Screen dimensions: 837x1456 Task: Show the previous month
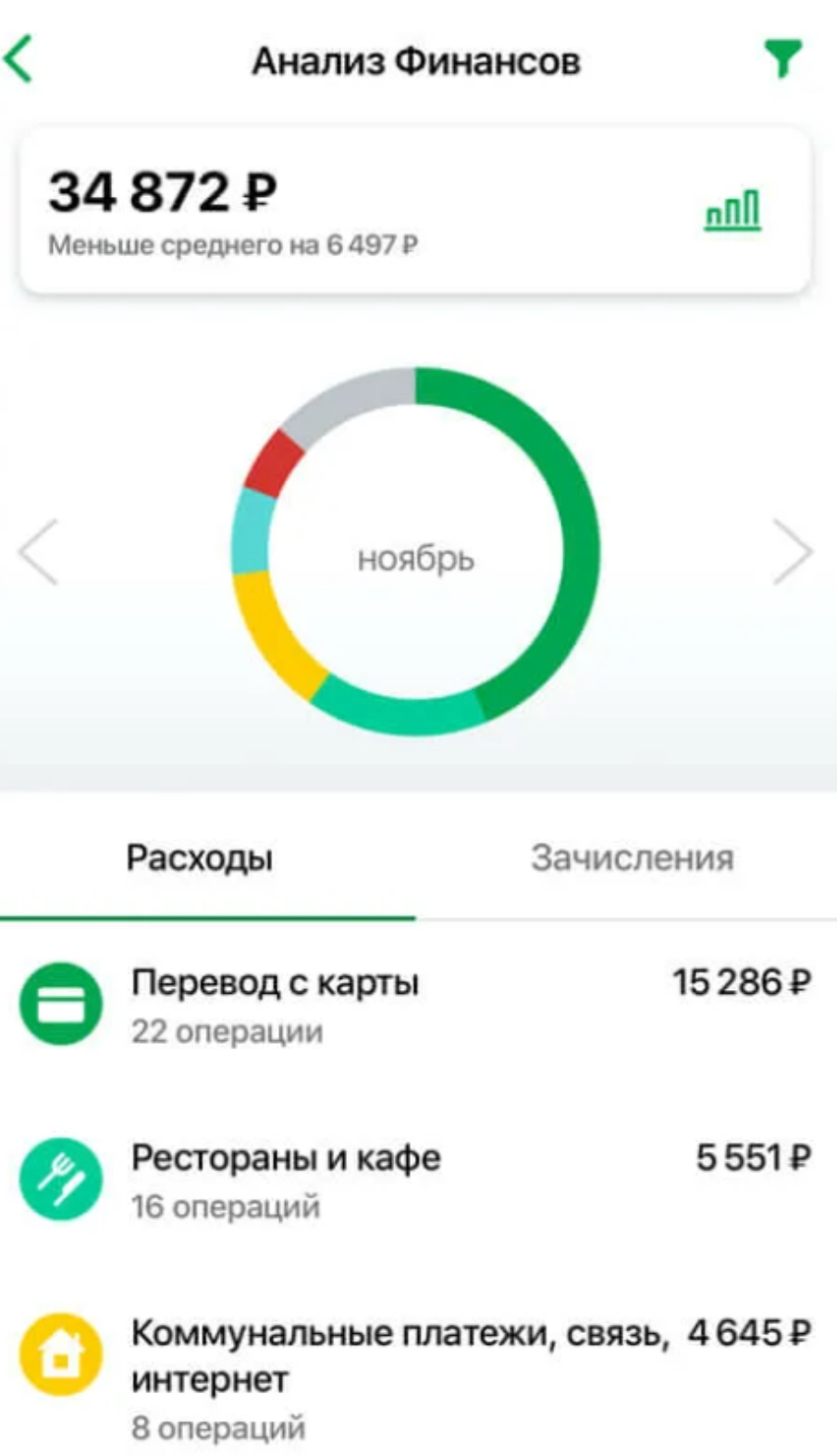coord(38,552)
